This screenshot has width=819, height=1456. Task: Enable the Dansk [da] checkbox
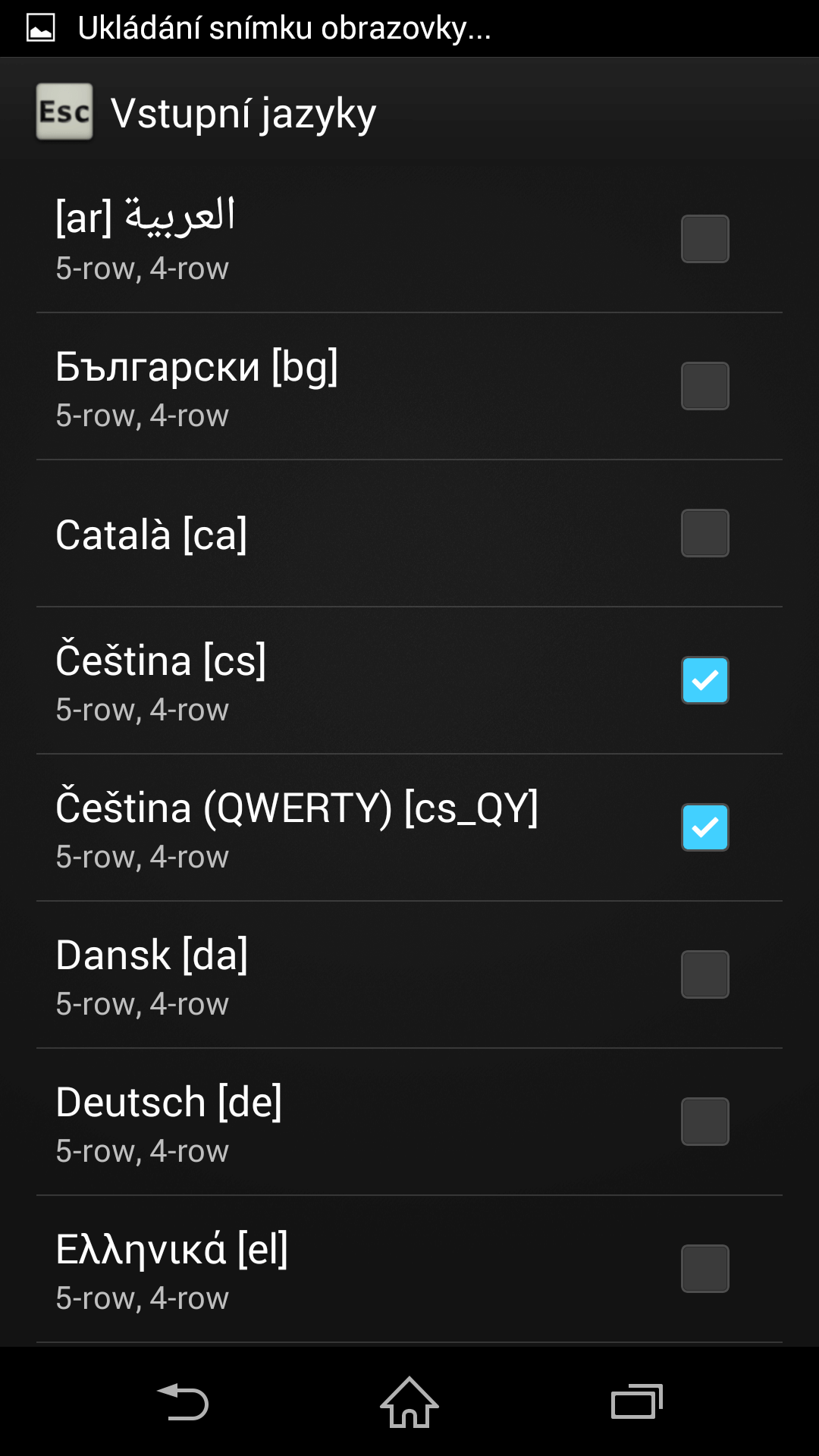[705, 974]
